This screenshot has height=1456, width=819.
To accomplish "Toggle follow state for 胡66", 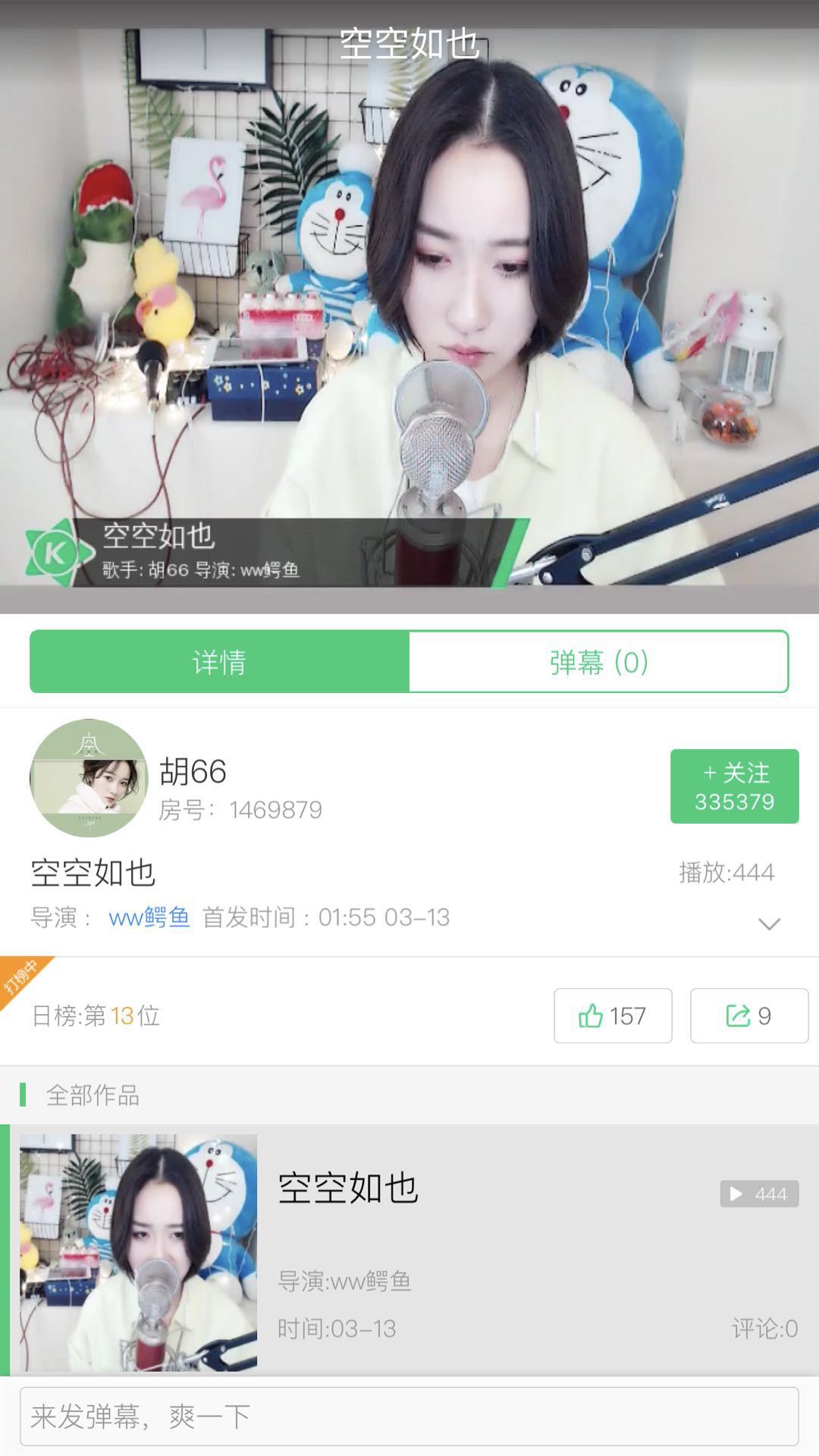I will 733,786.
